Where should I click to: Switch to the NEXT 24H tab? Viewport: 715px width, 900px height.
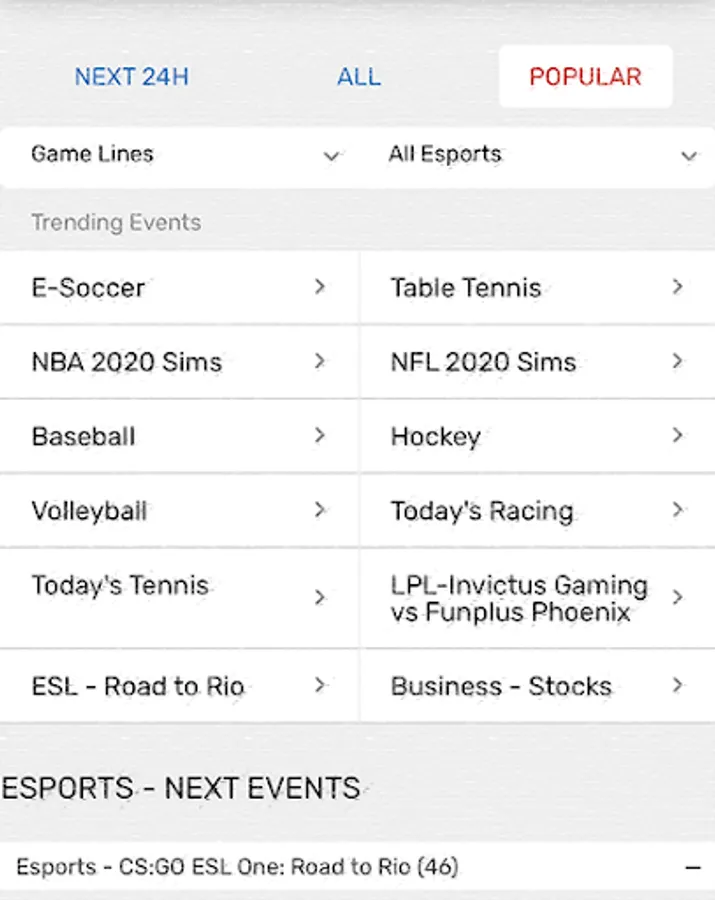coord(131,77)
